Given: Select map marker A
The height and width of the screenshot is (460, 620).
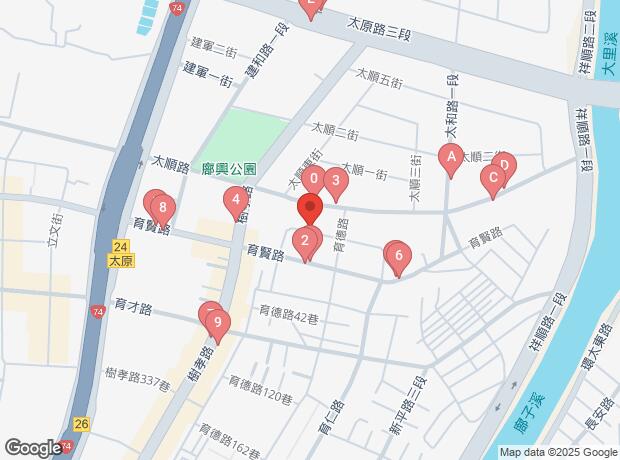Looking at the screenshot, I should tap(451, 157).
